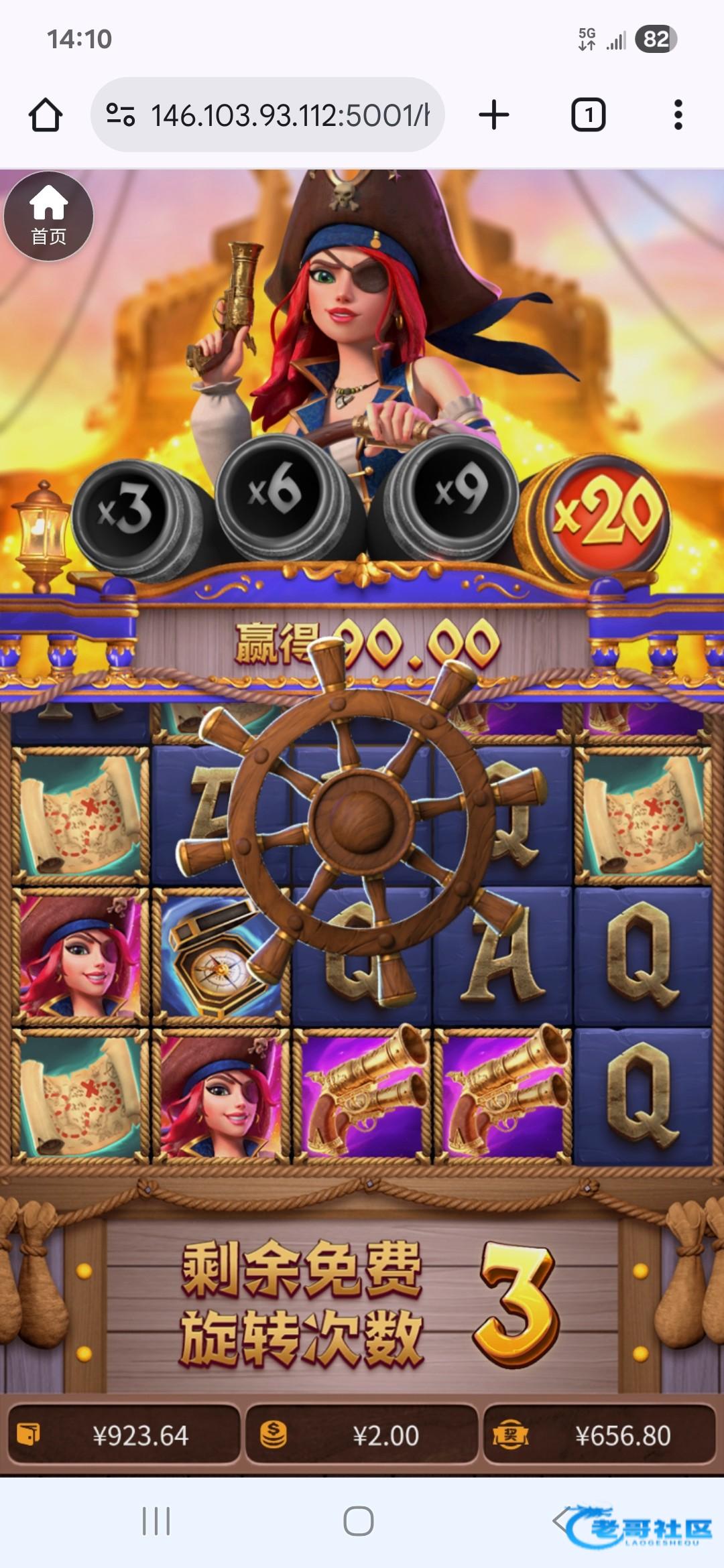Open the browser home page

point(46,115)
